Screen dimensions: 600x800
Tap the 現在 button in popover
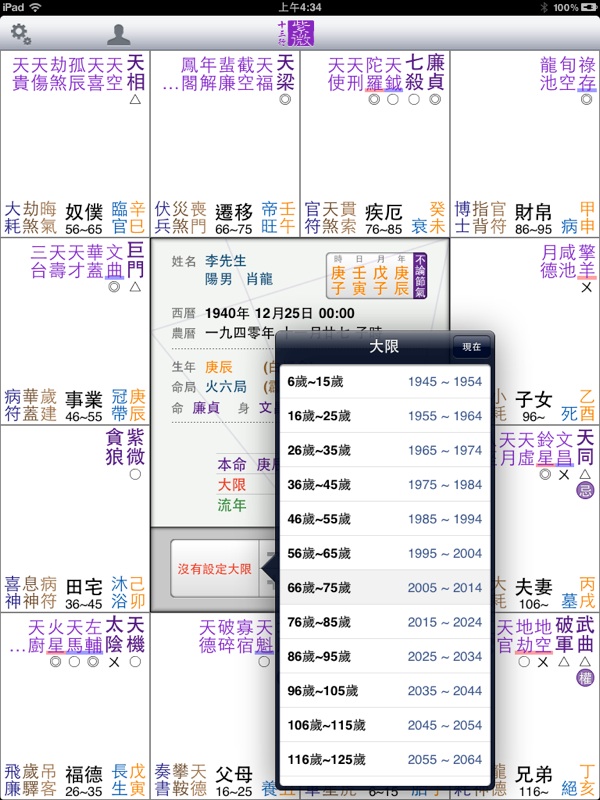coord(472,348)
